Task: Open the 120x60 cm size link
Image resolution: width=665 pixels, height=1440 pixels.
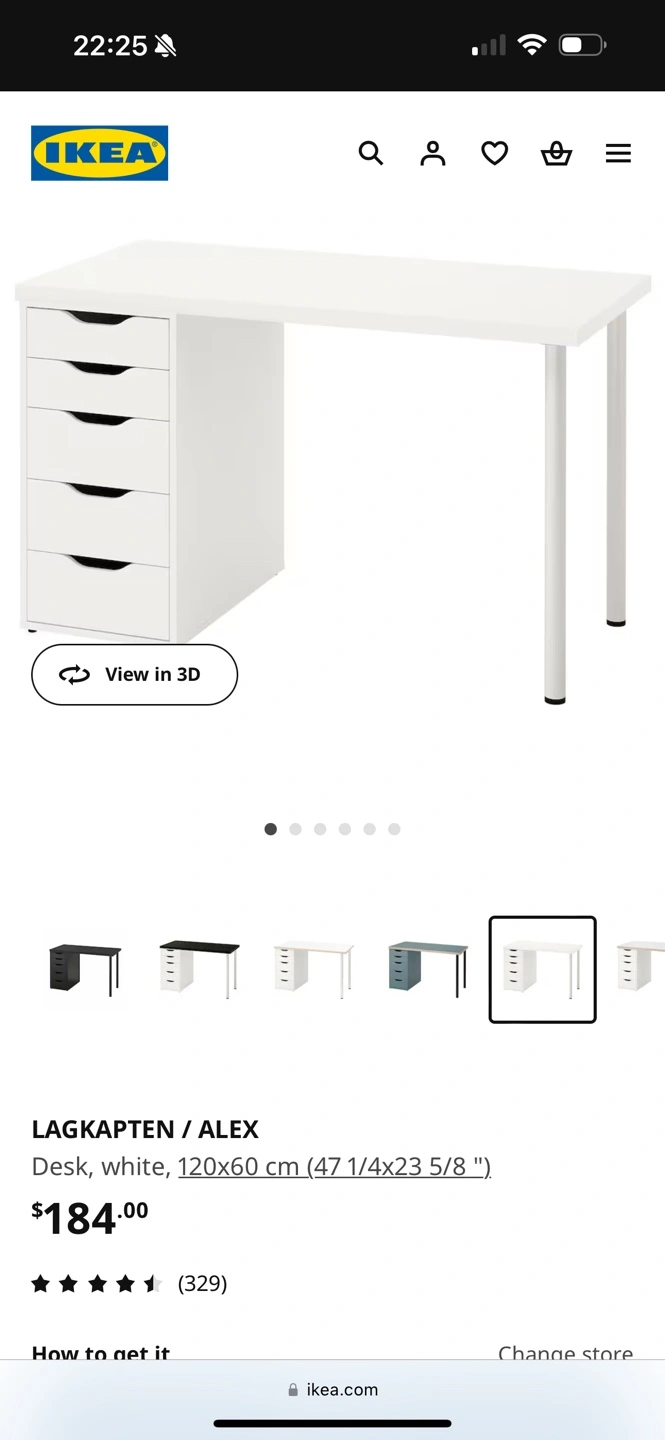Action: [334, 1166]
